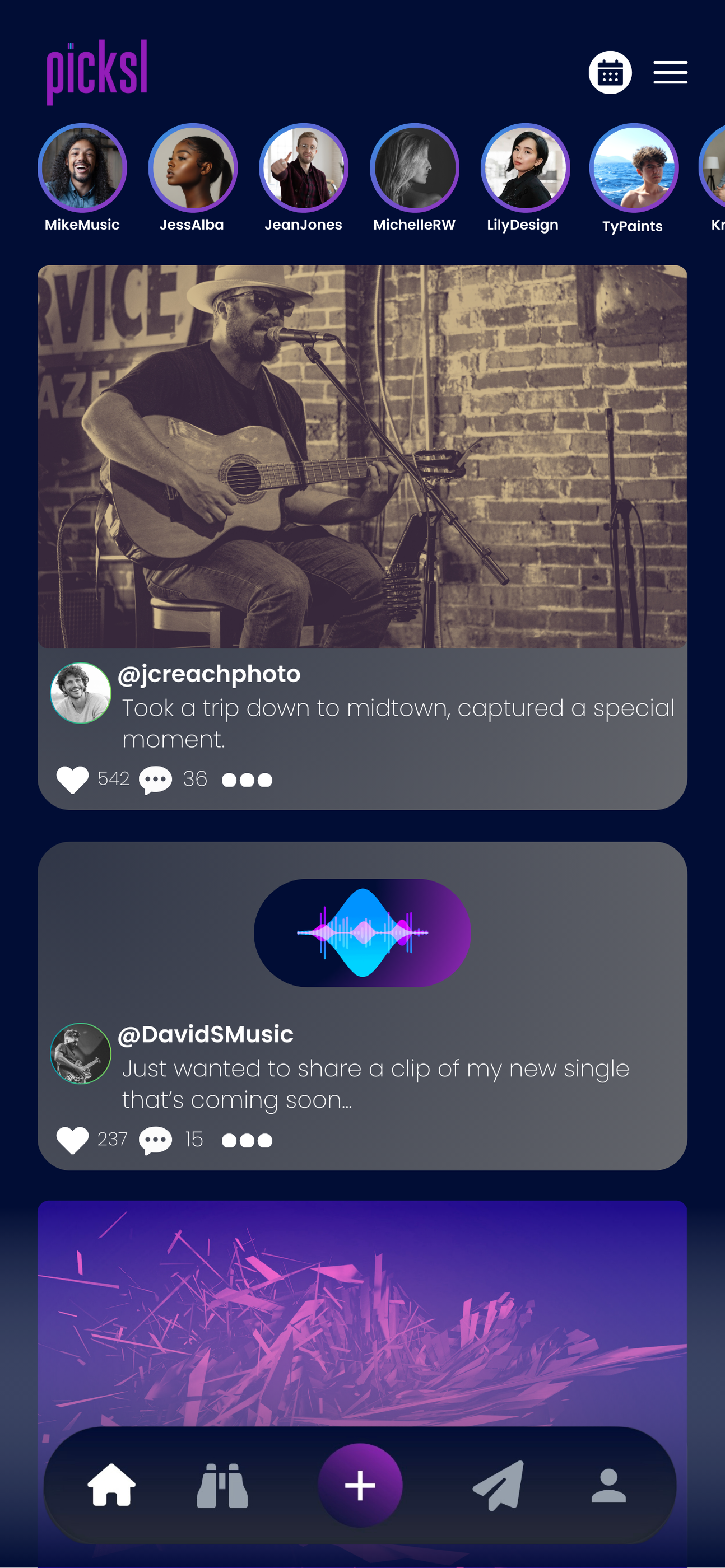The height and width of the screenshot is (1568, 725).
Task: Play the @DavidSMusic audio clip
Action: tap(363, 932)
